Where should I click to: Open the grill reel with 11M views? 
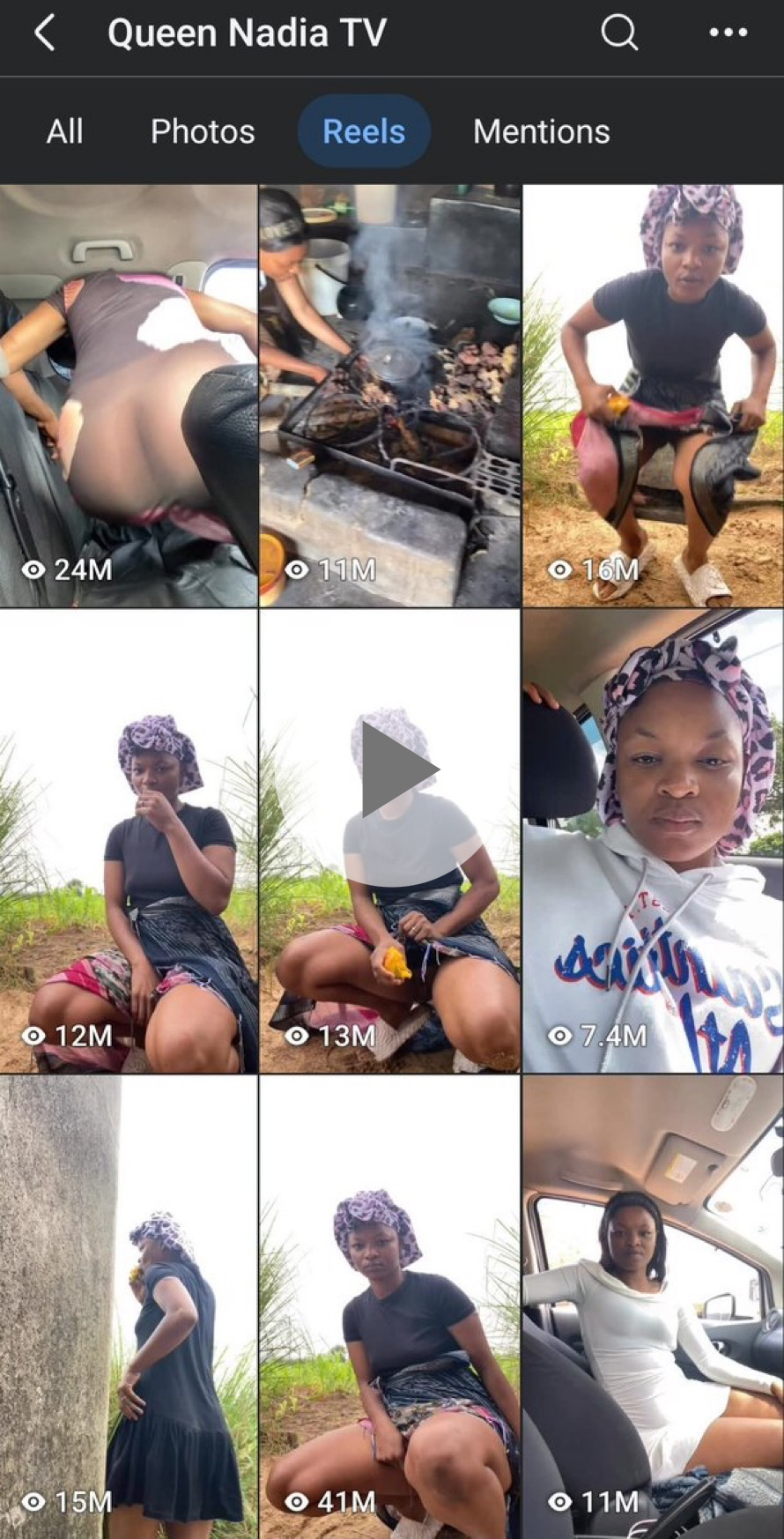click(390, 395)
